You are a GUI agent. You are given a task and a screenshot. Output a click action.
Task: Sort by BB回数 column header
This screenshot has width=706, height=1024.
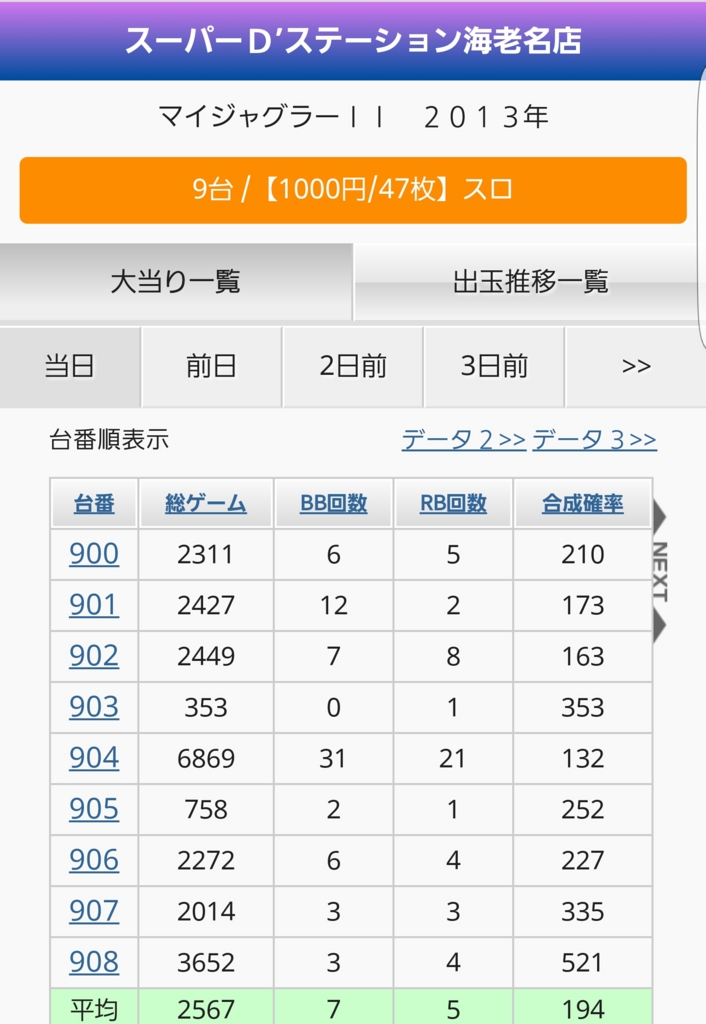coord(334,504)
